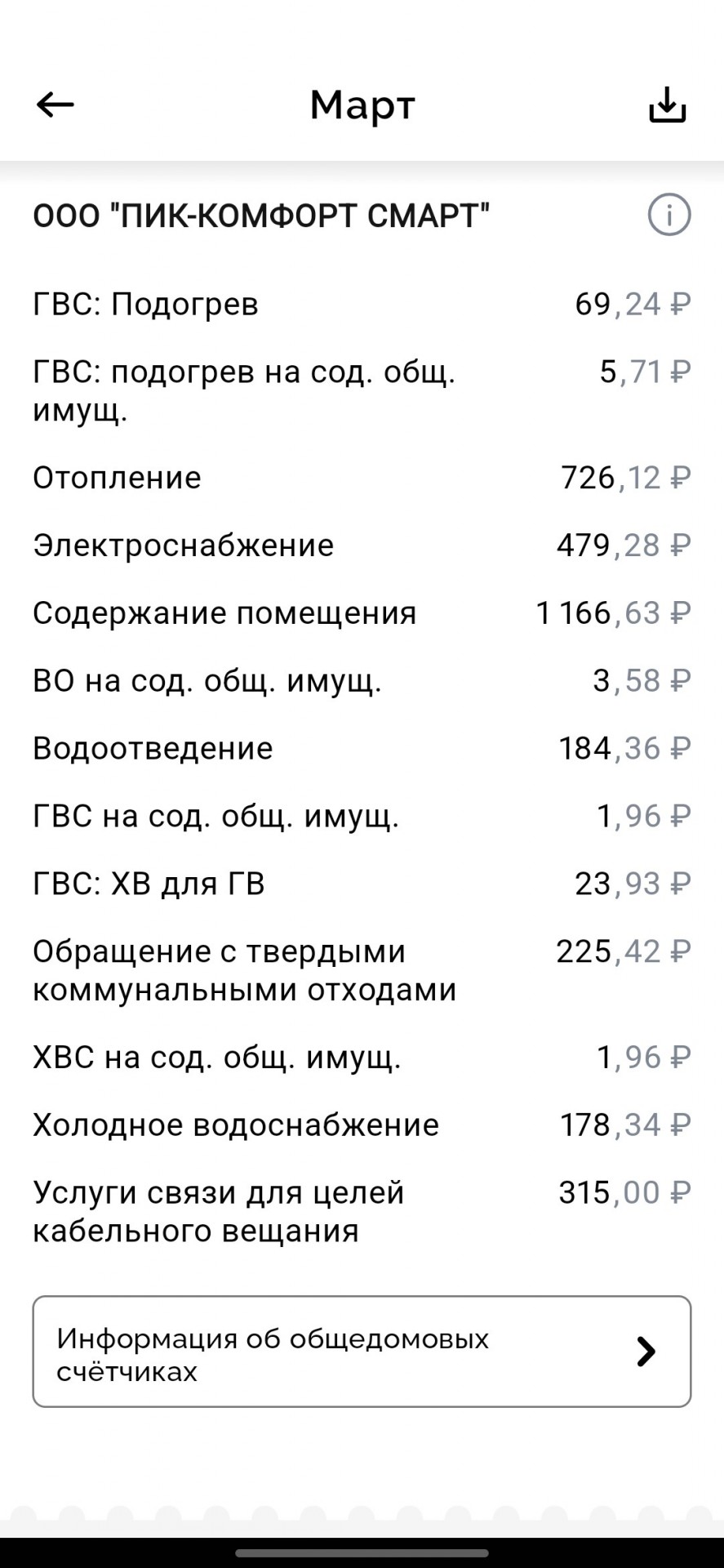Viewport: 724px width, 1568px height.
Task: Go back using the top-left arrow
Action: click(x=56, y=105)
